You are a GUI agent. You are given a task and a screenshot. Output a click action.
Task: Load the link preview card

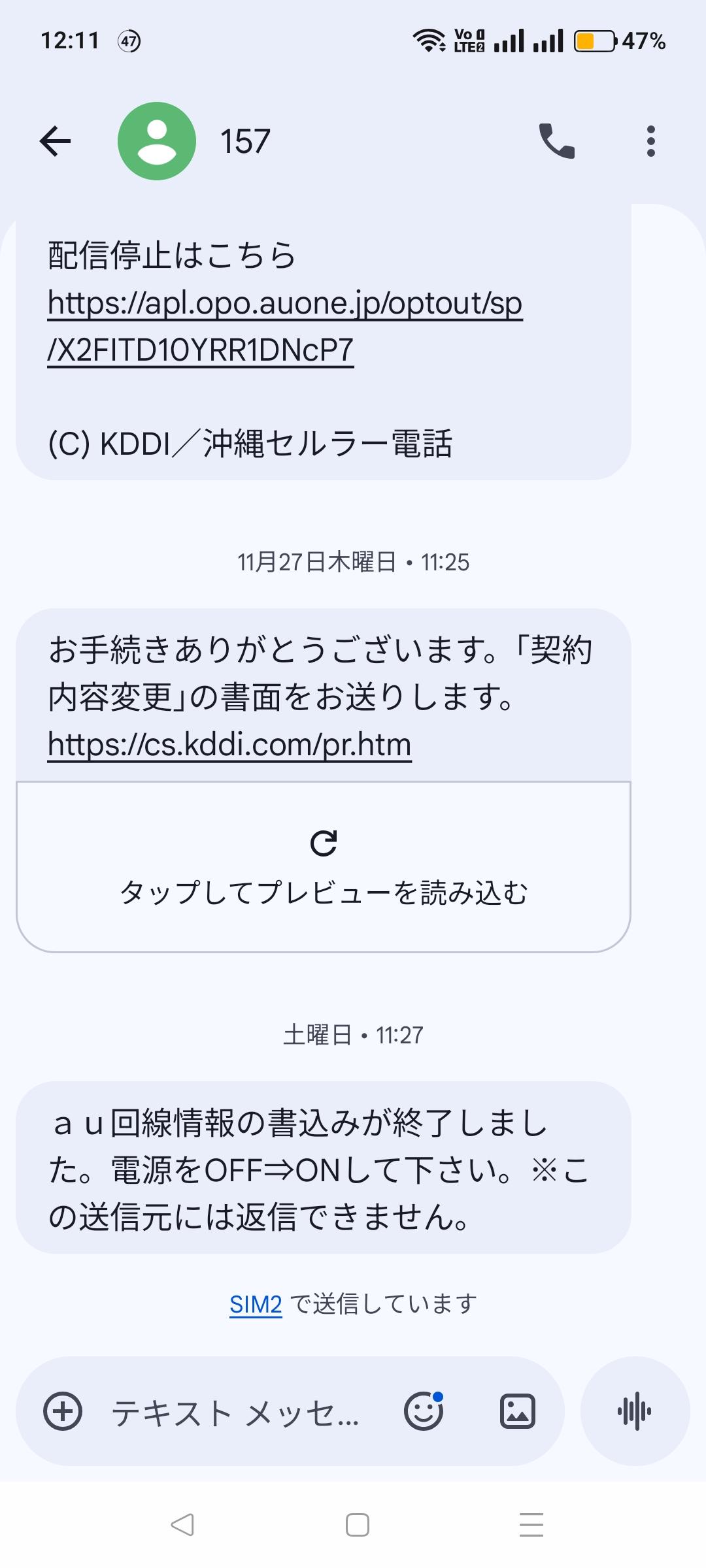coord(324,866)
